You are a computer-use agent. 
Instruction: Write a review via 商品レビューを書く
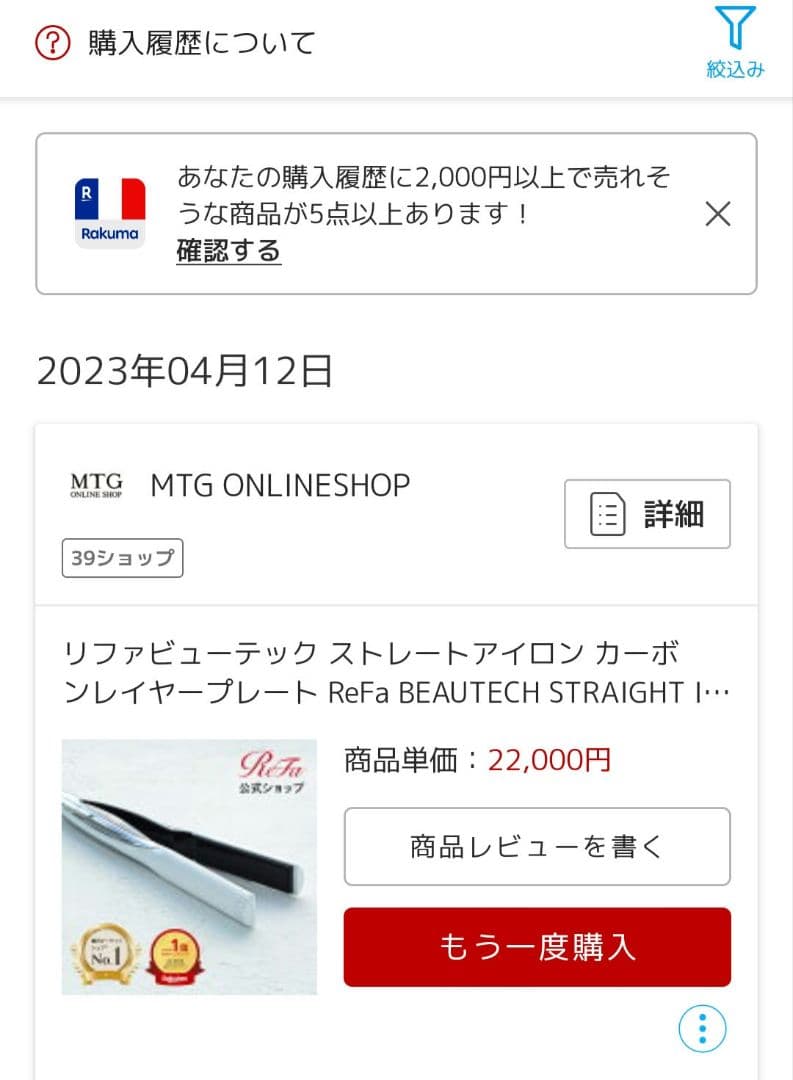coord(537,847)
